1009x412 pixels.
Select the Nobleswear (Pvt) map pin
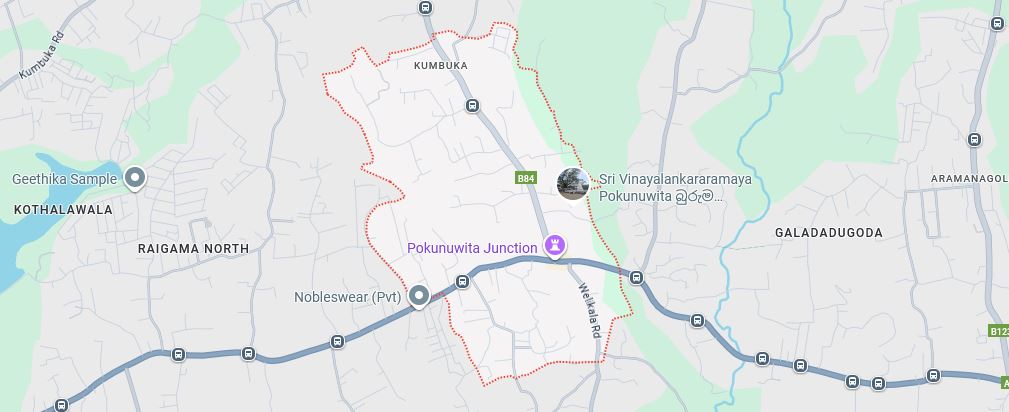tap(420, 296)
